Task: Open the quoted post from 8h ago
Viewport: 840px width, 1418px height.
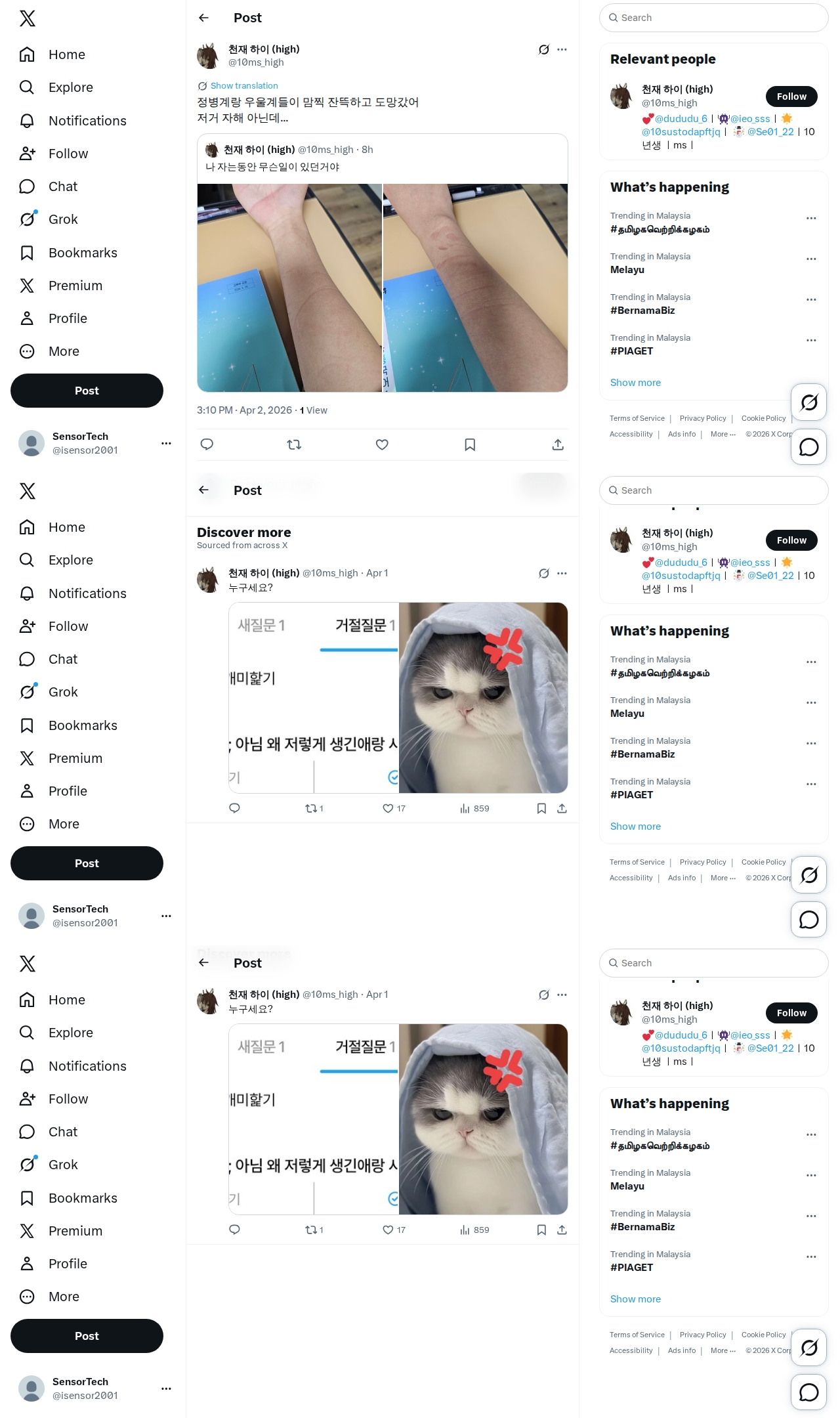Action: [x=382, y=159]
